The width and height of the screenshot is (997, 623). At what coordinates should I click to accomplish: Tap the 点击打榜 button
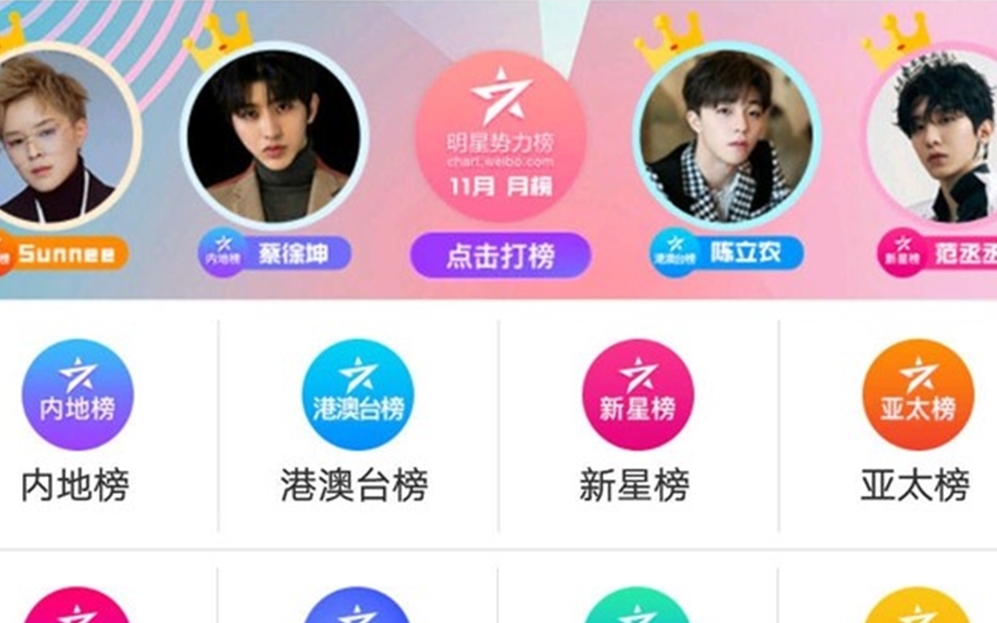(500, 256)
